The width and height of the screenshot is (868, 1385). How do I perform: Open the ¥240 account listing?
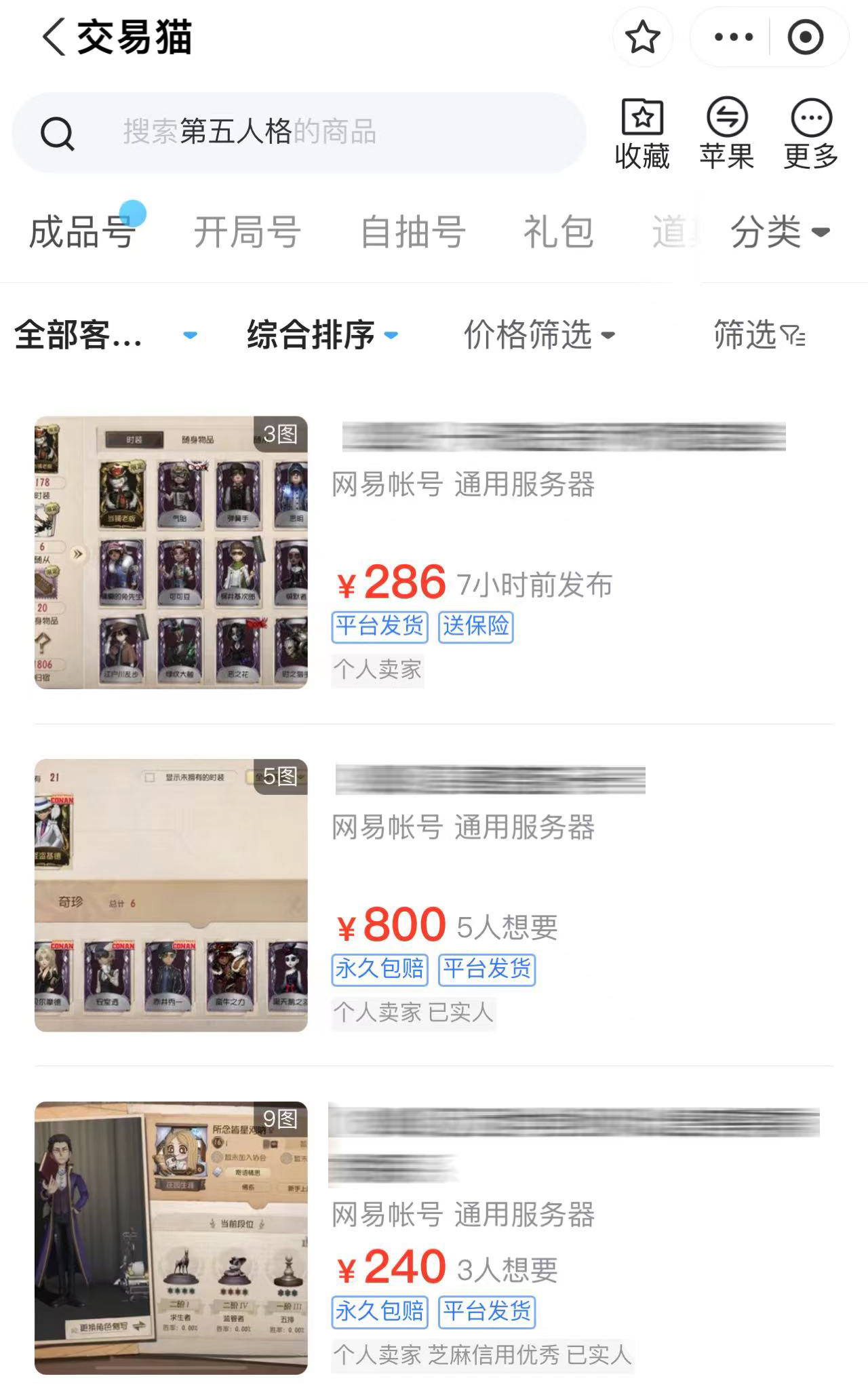pyautogui.click(x=434, y=1238)
